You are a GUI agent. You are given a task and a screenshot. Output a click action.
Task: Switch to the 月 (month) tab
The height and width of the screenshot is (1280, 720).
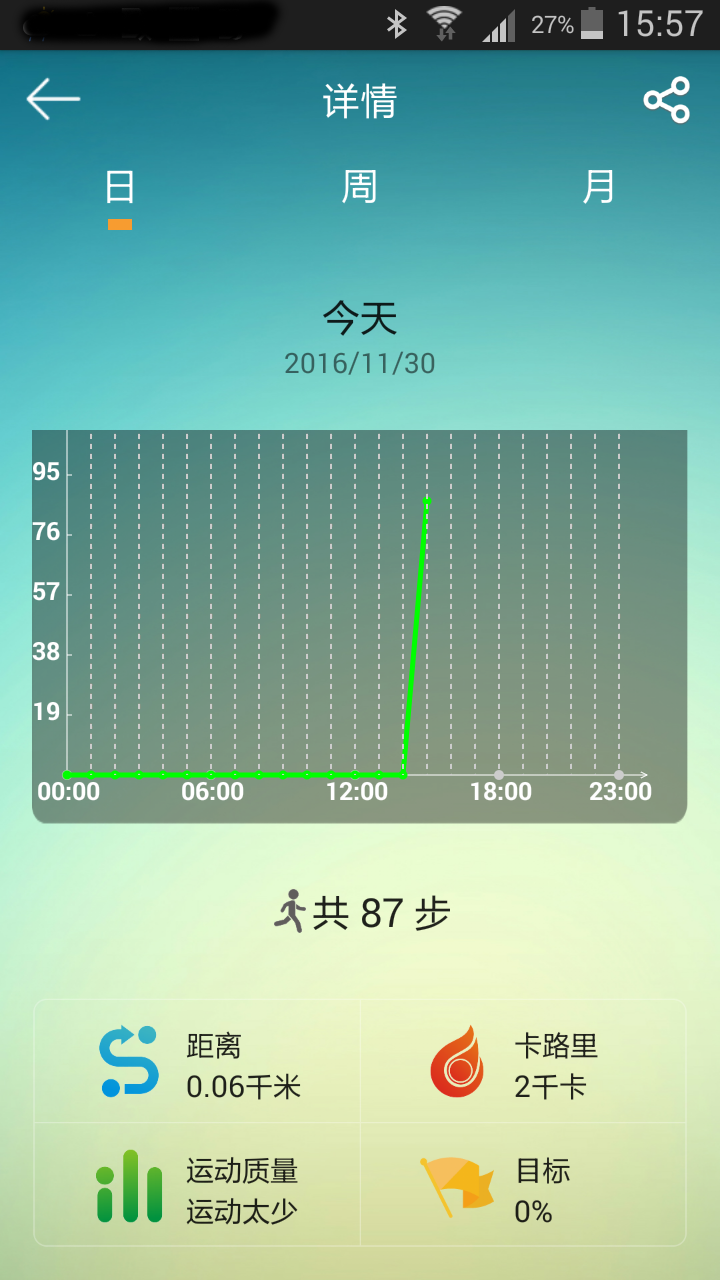tap(599, 187)
